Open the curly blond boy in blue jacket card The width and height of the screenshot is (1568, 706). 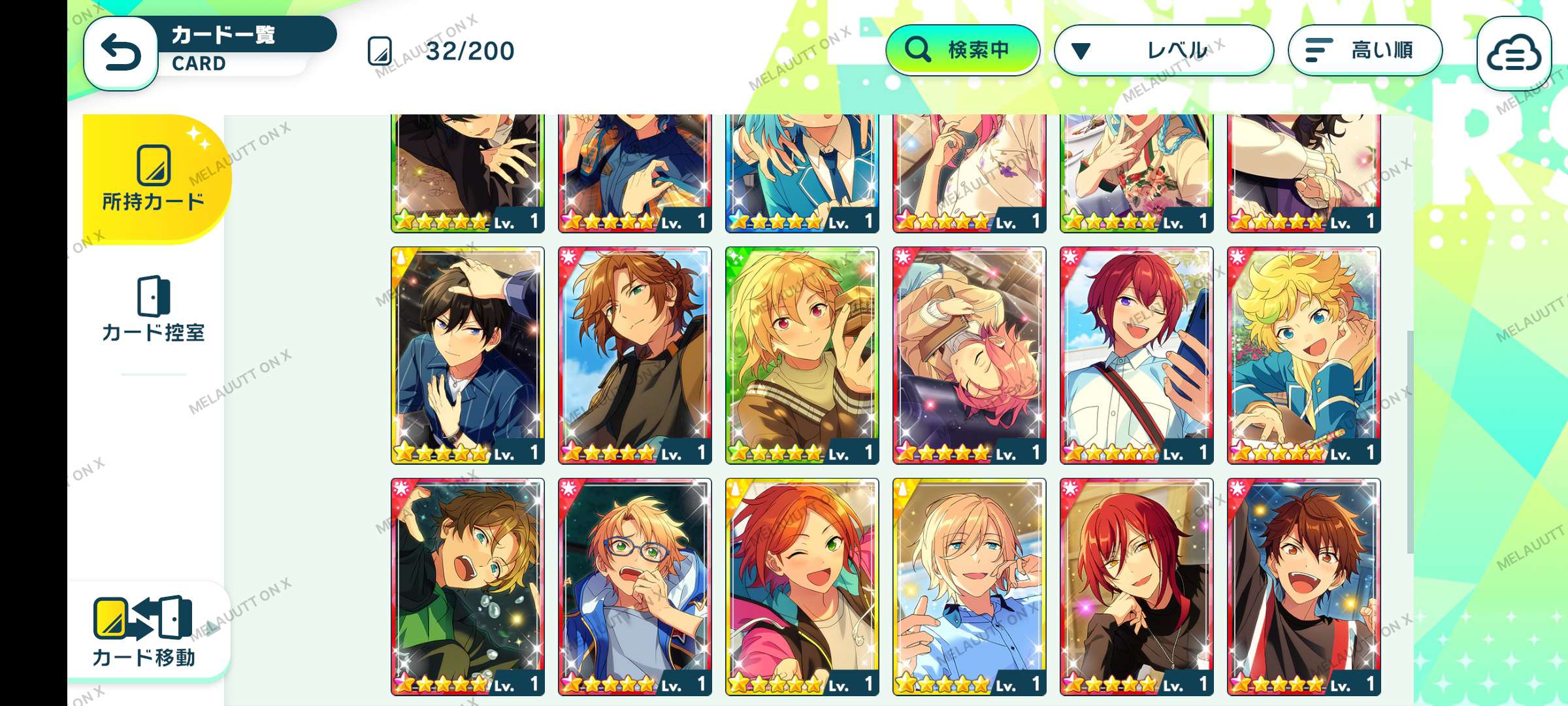pos(1303,354)
